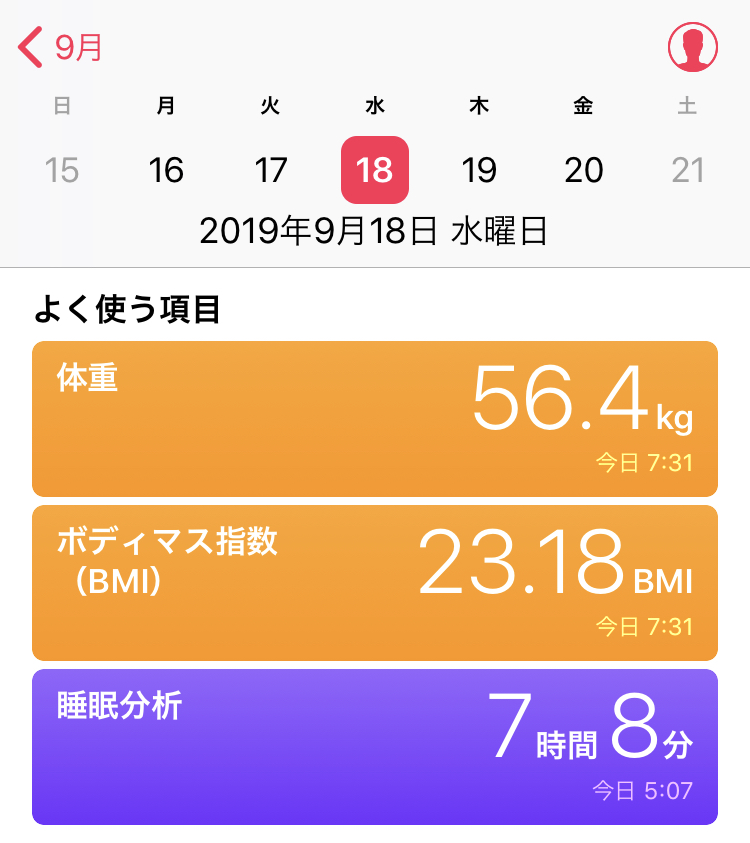Open the 睡眠分析 sleep card
This screenshot has width=750, height=843.
tap(375, 747)
